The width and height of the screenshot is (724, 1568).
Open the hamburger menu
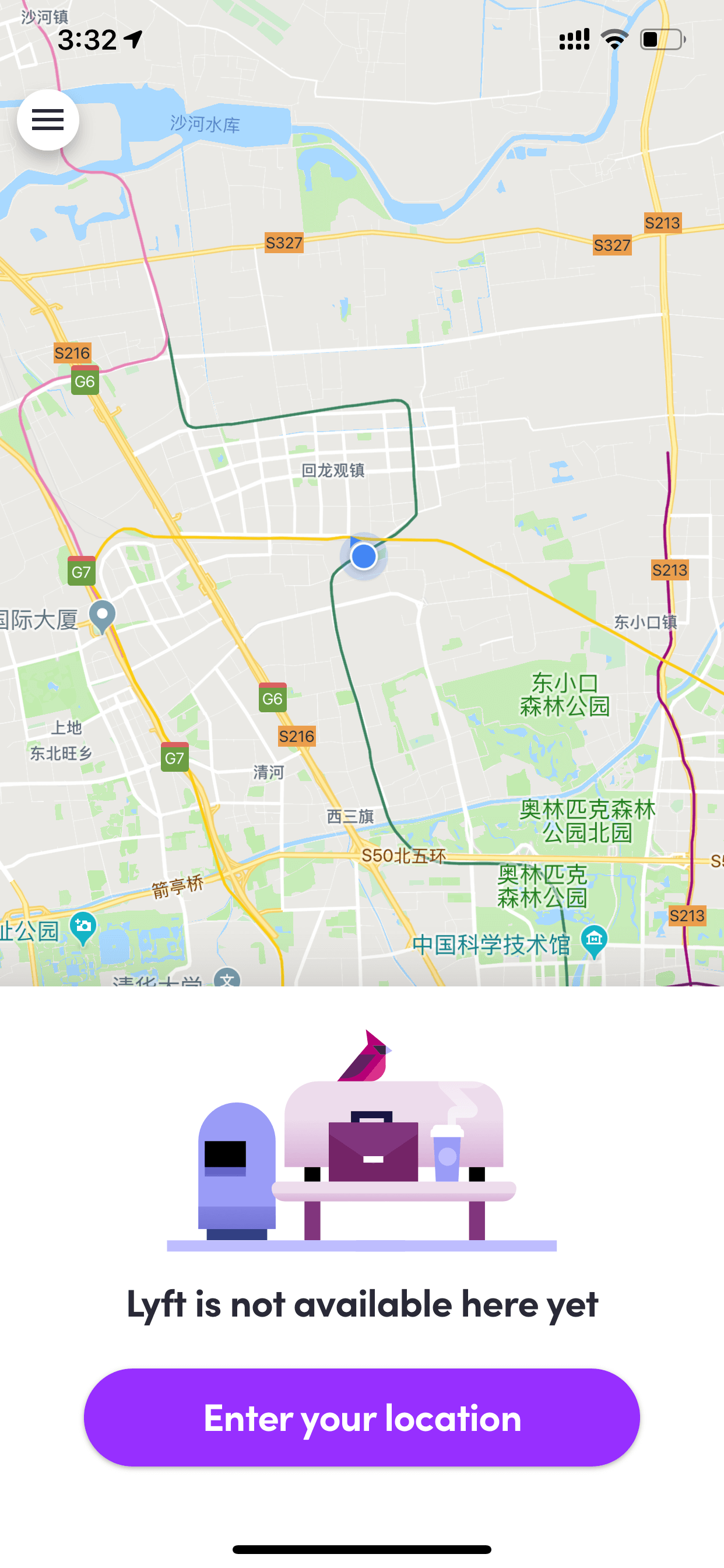pyautogui.click(x=48, y=120)
